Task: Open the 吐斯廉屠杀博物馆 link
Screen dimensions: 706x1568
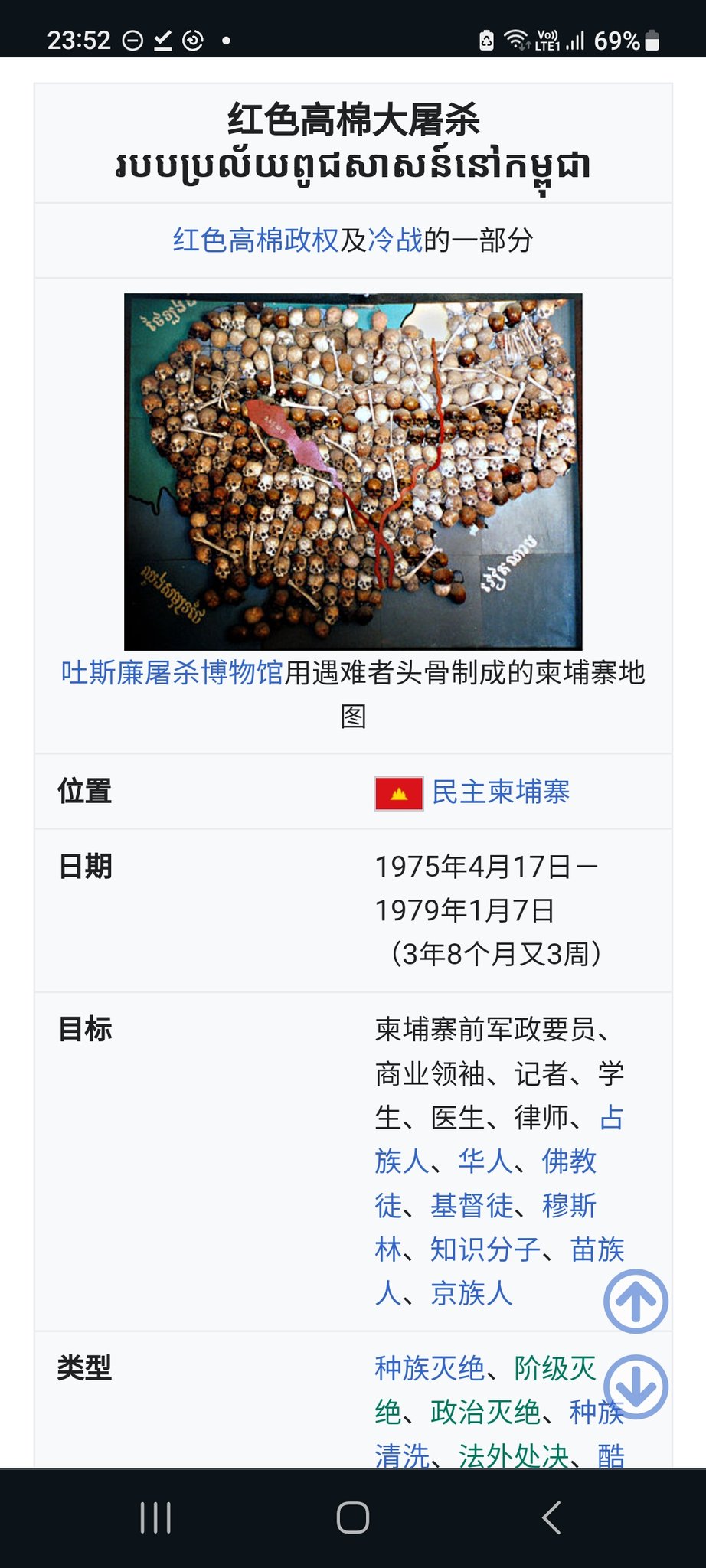Action: (x=172, y=673)
